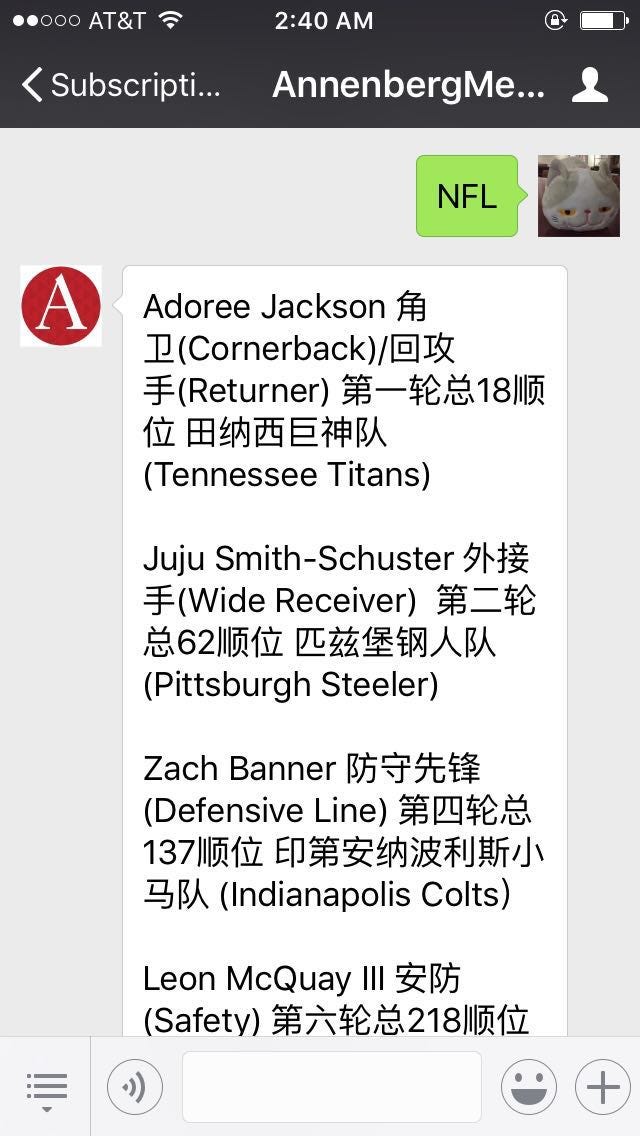Focus the message text field
This screenshot has width=640, height=1136.
tap(332, 1087)
